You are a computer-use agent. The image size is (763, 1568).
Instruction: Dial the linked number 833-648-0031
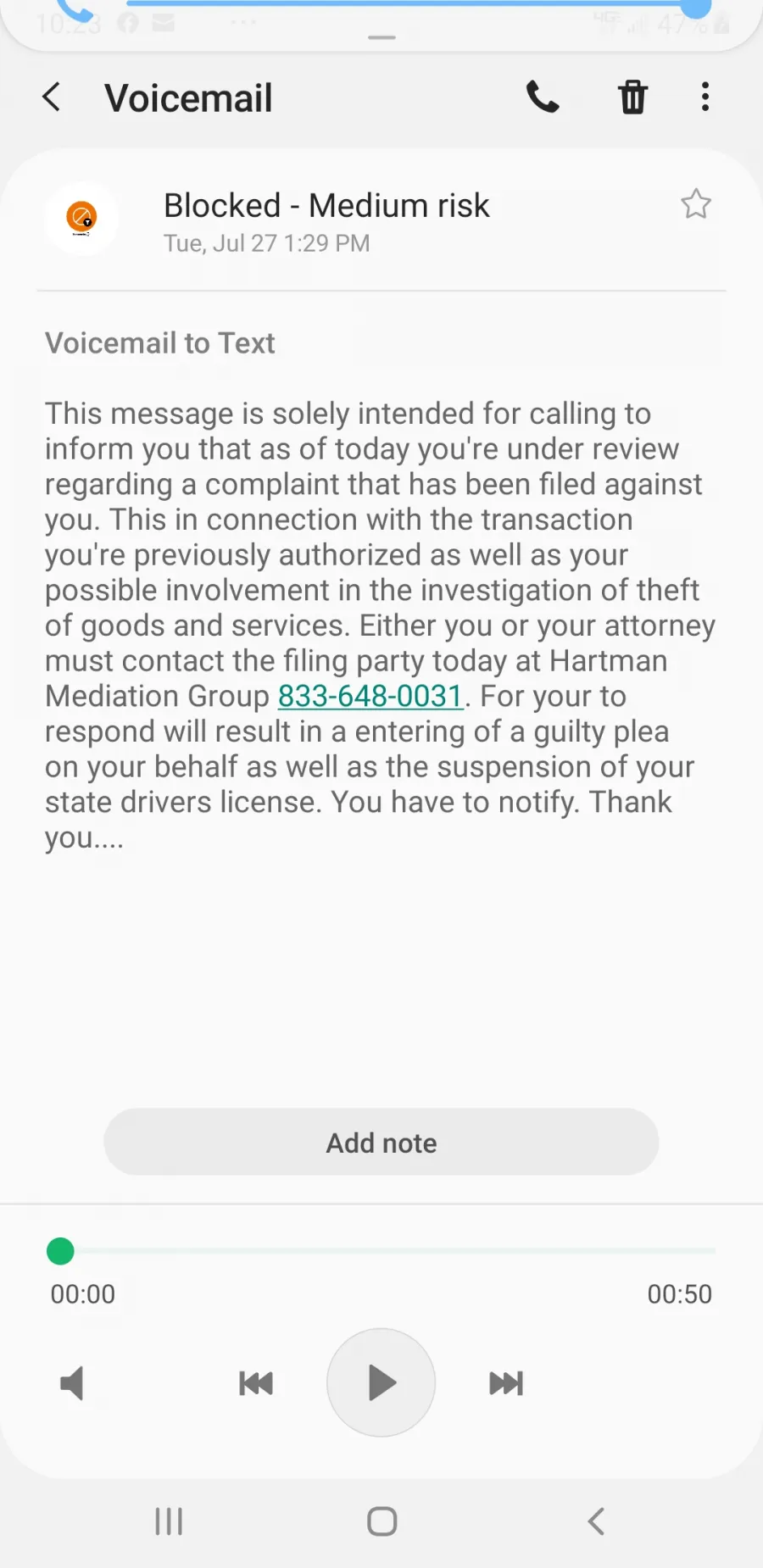point(370,696)
